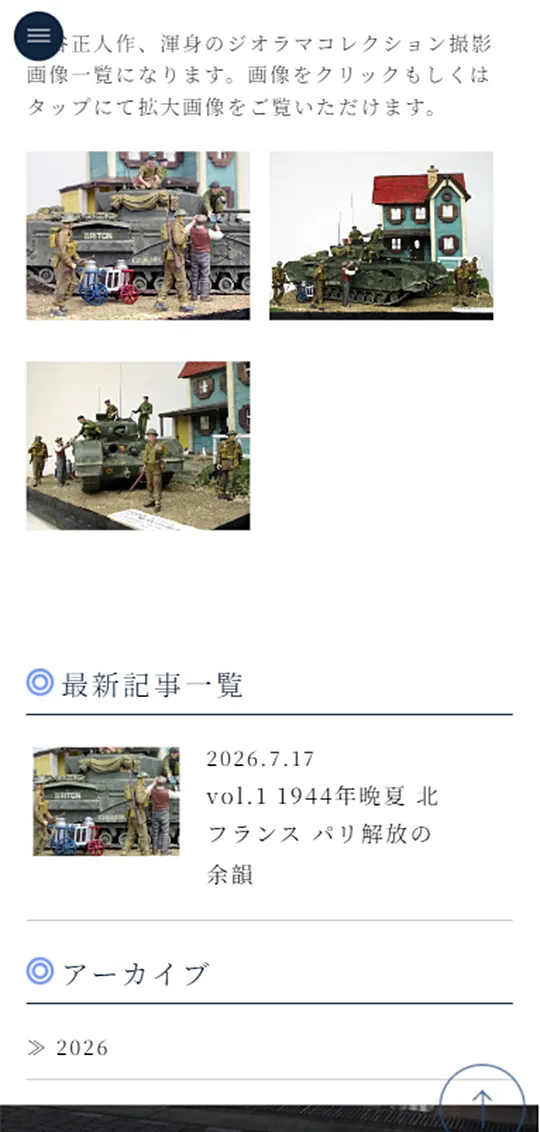The width and height of the screenshot is (540, 1132).
Task: Enlarge the diorama photo with red-roofed house
Action: click(x=381, y=235)
